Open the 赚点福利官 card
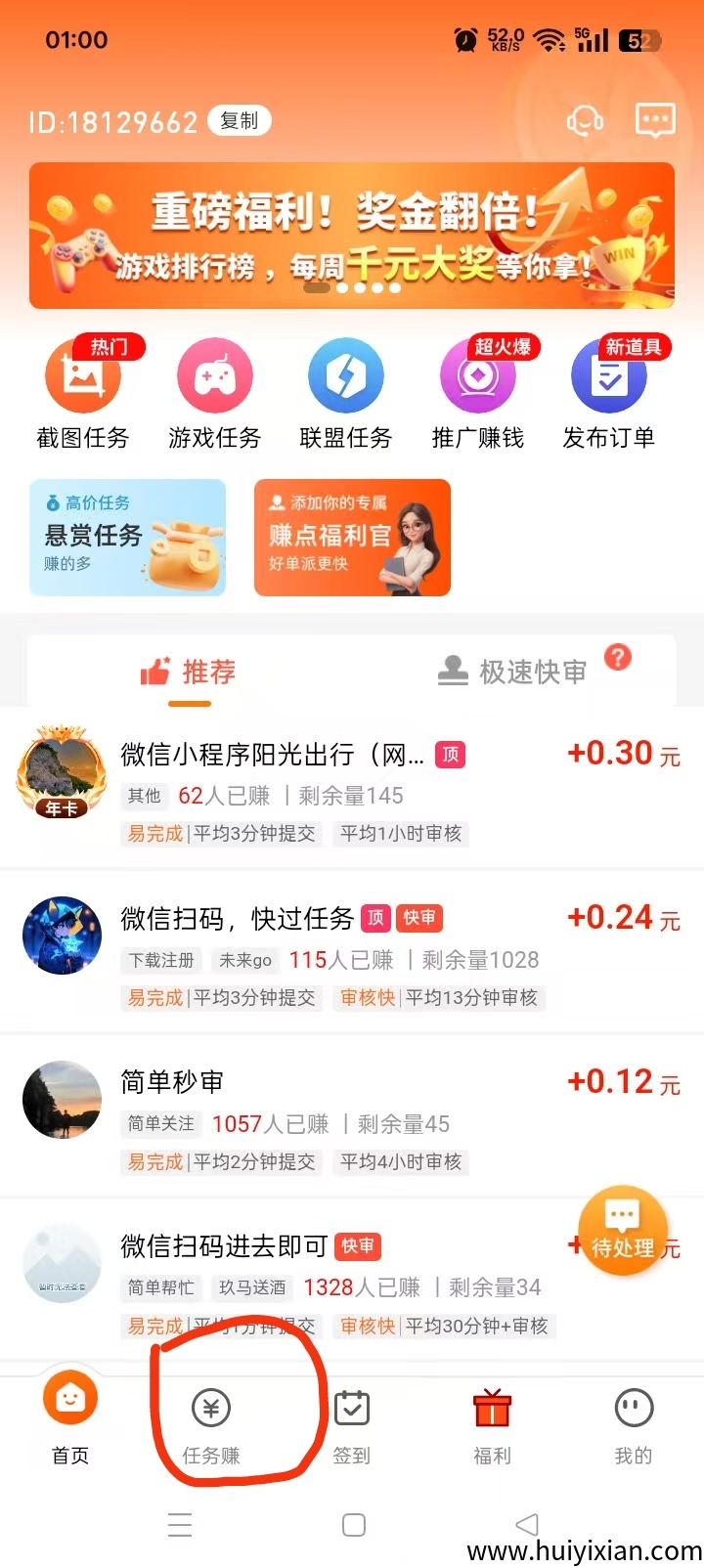Viewport: 704px width, 1568px height. [x=352, y=538]
